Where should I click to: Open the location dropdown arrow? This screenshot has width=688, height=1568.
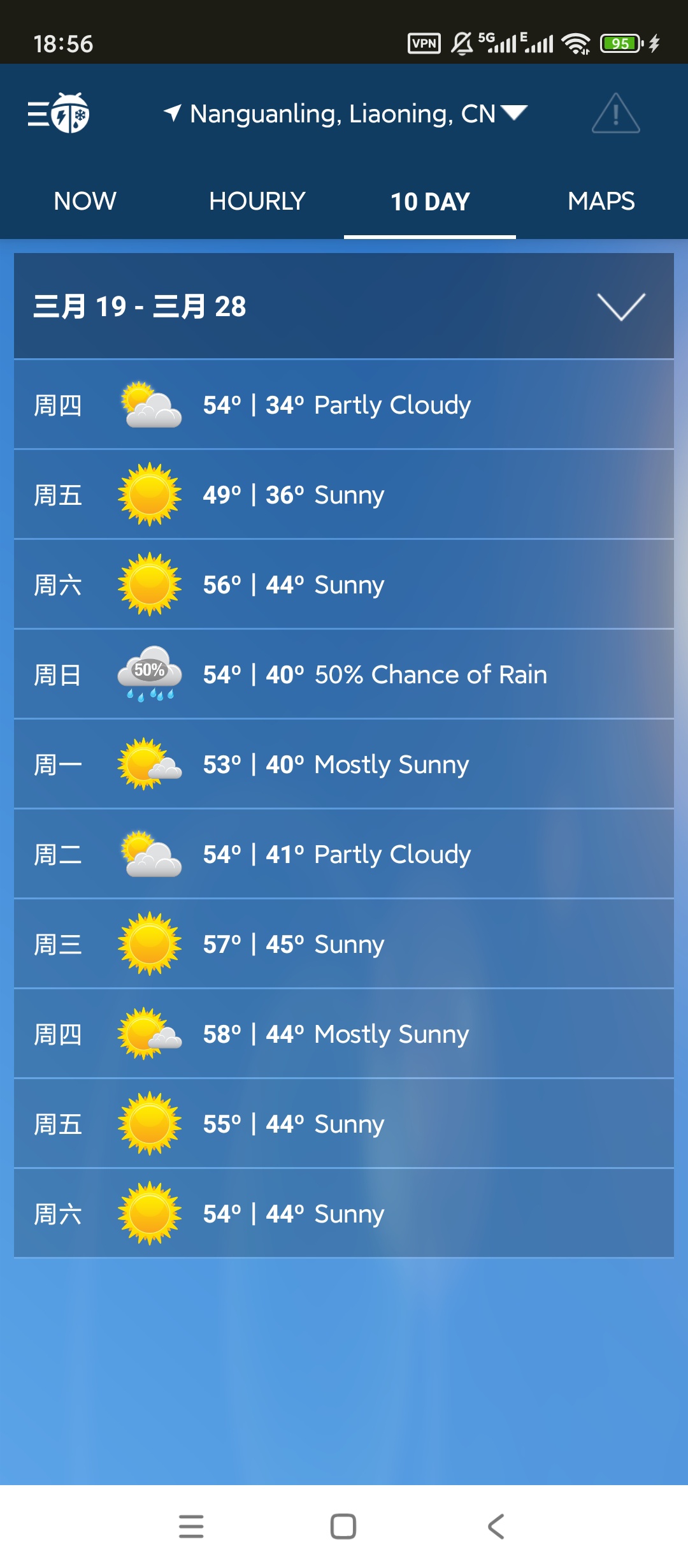tap(513, 113)
